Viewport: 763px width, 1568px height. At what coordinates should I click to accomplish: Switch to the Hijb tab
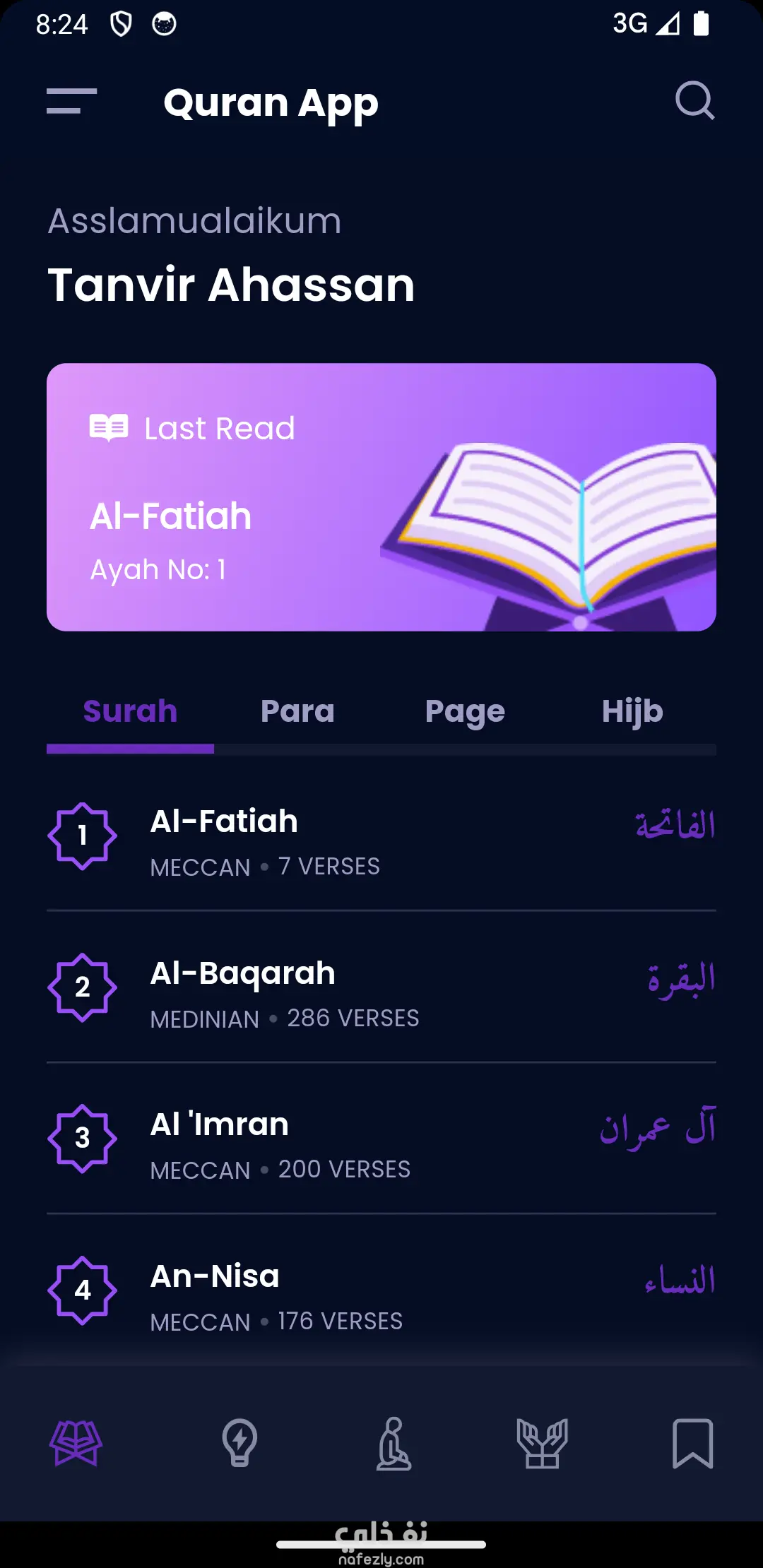(x=632, y=711)
